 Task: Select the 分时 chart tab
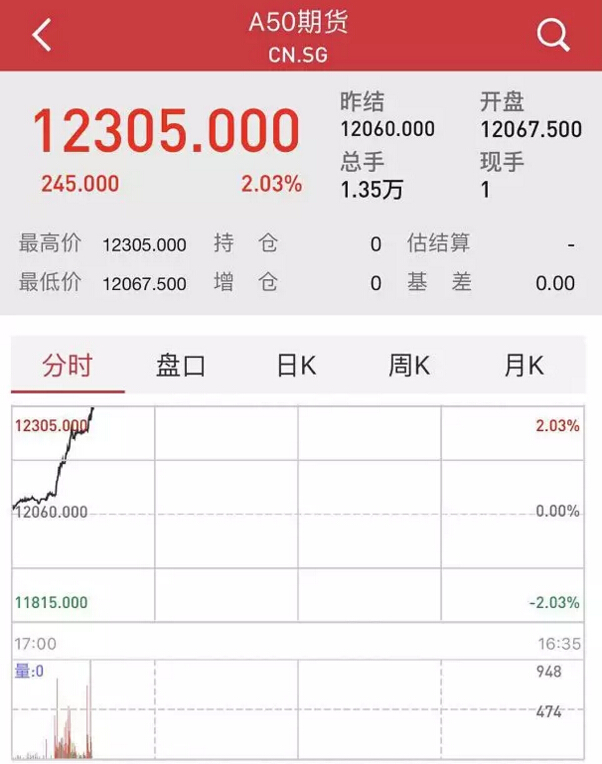pos(67,366)
